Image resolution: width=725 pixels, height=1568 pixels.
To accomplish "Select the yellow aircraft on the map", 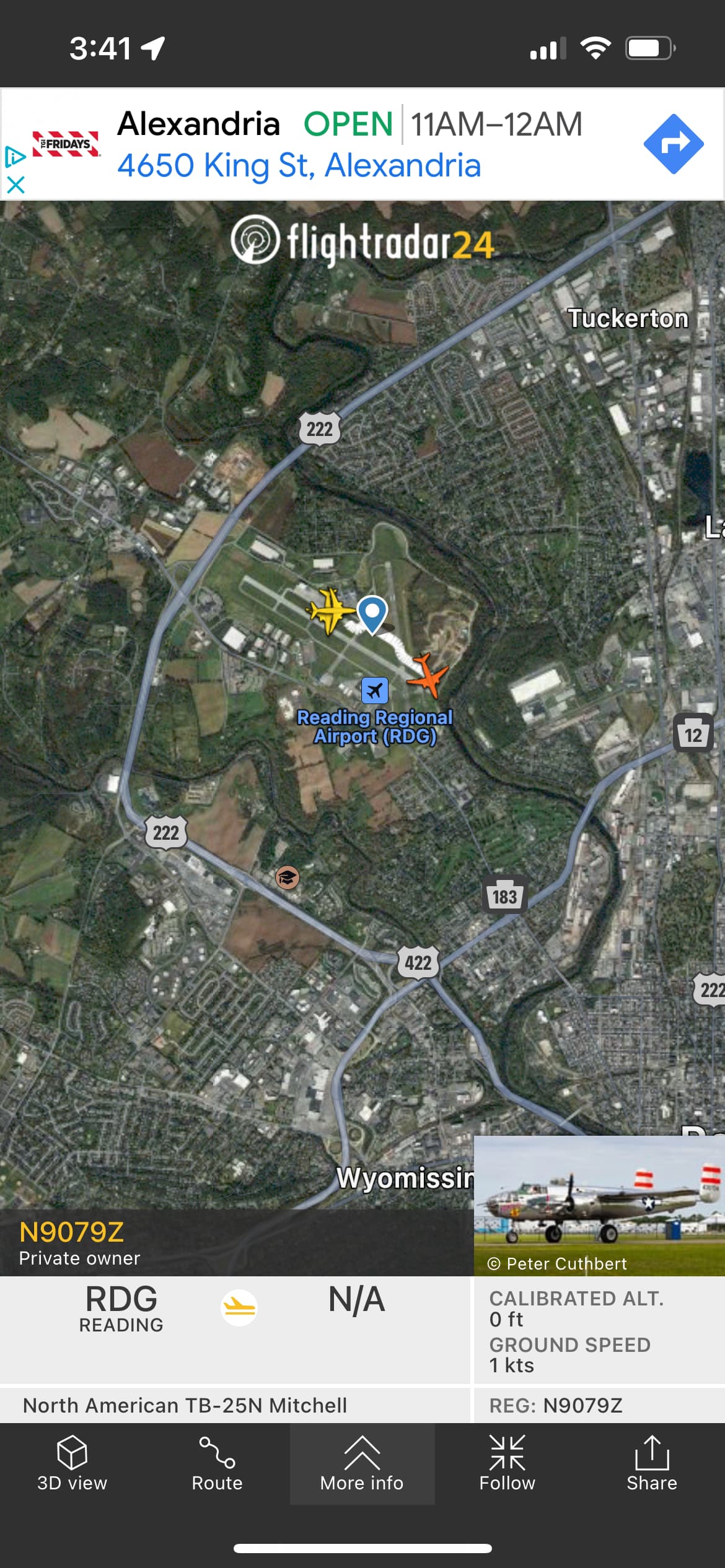I will pos(330,610).
